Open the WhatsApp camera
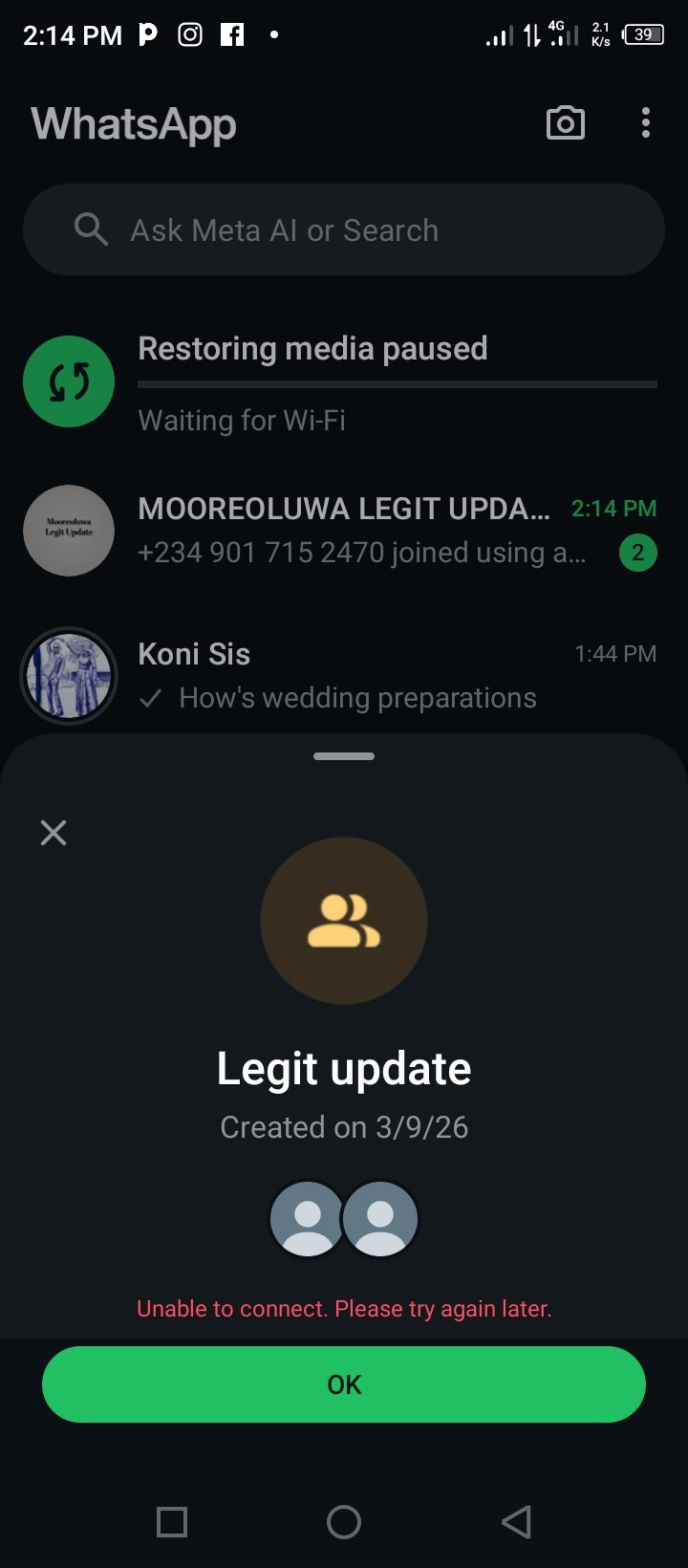688x1568 pixels. [565, 123]
